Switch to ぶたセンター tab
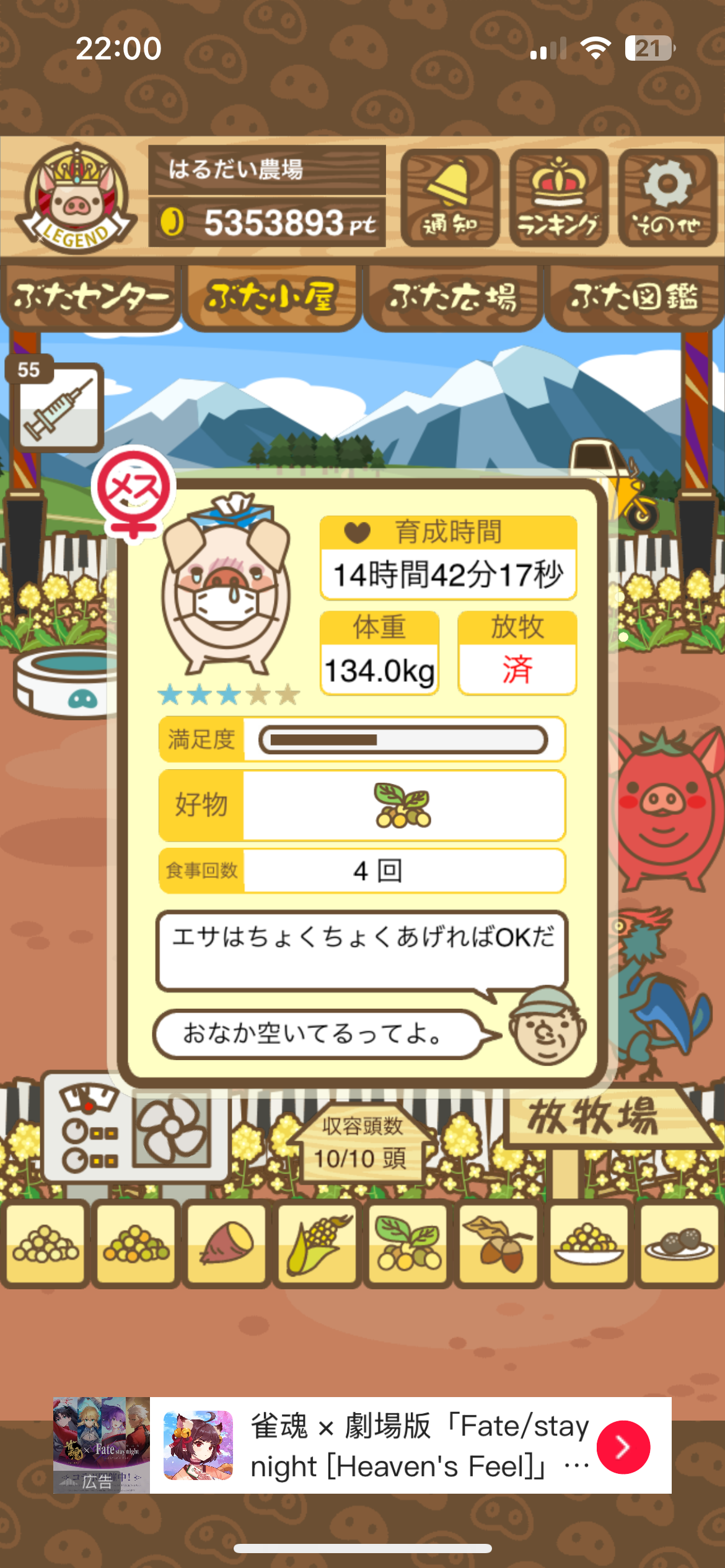This screenshot has width=725, height=1568. (91, 297)
